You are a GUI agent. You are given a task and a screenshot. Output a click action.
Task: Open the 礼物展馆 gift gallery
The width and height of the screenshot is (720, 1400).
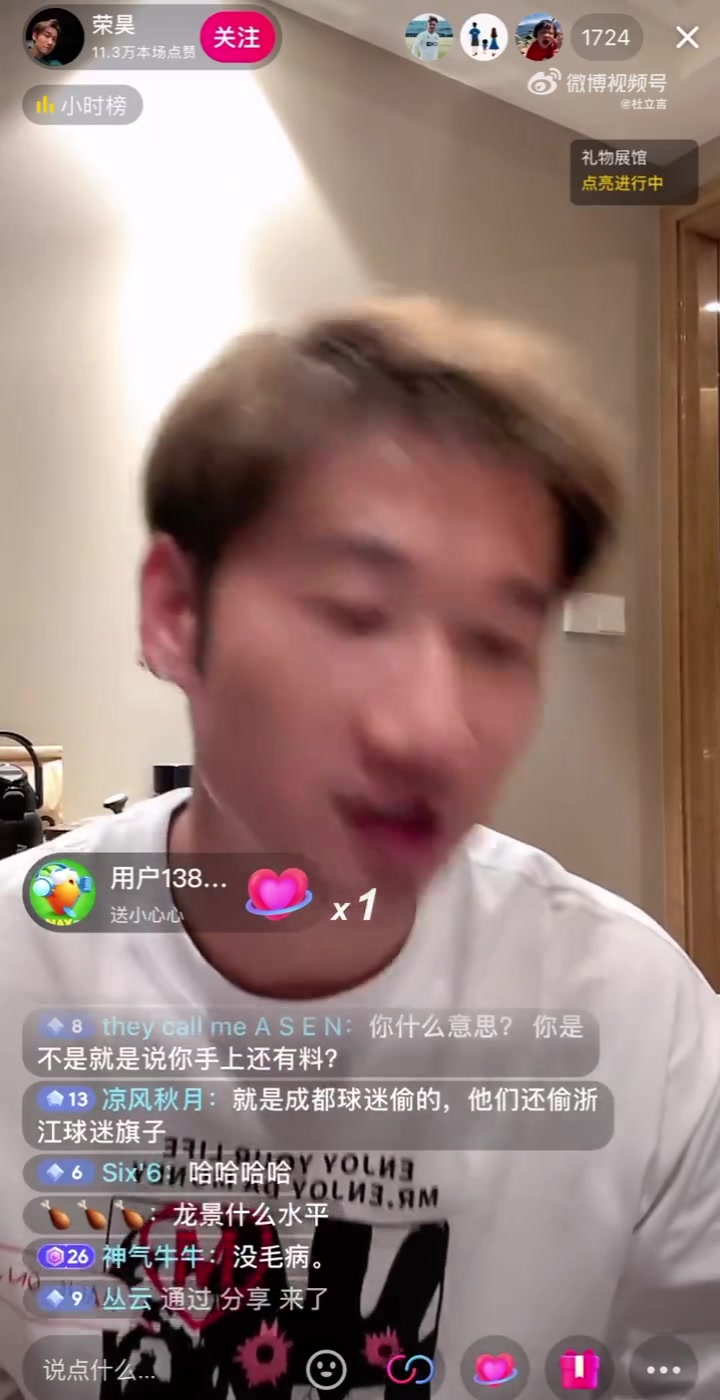click(x=634, y=171)
